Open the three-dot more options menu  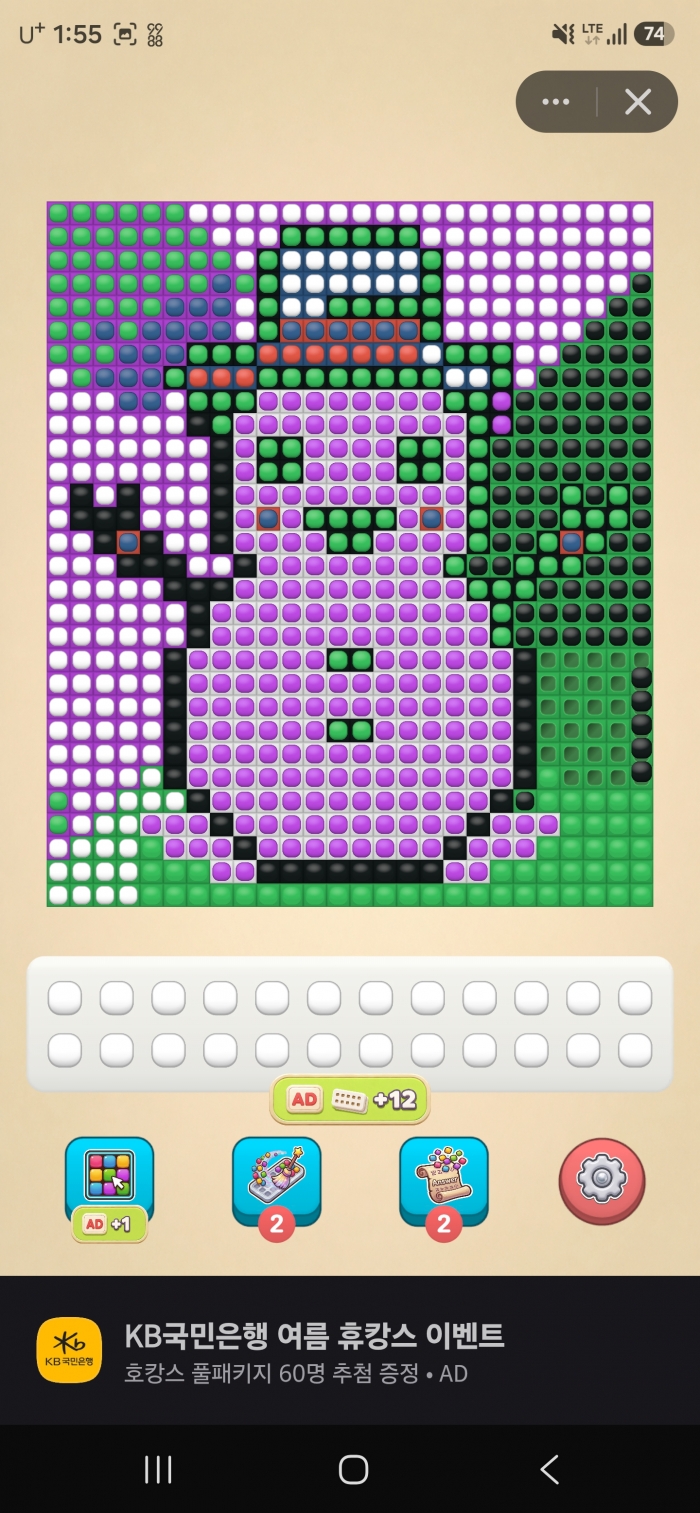pyautogui.click(x=556, y=101)
